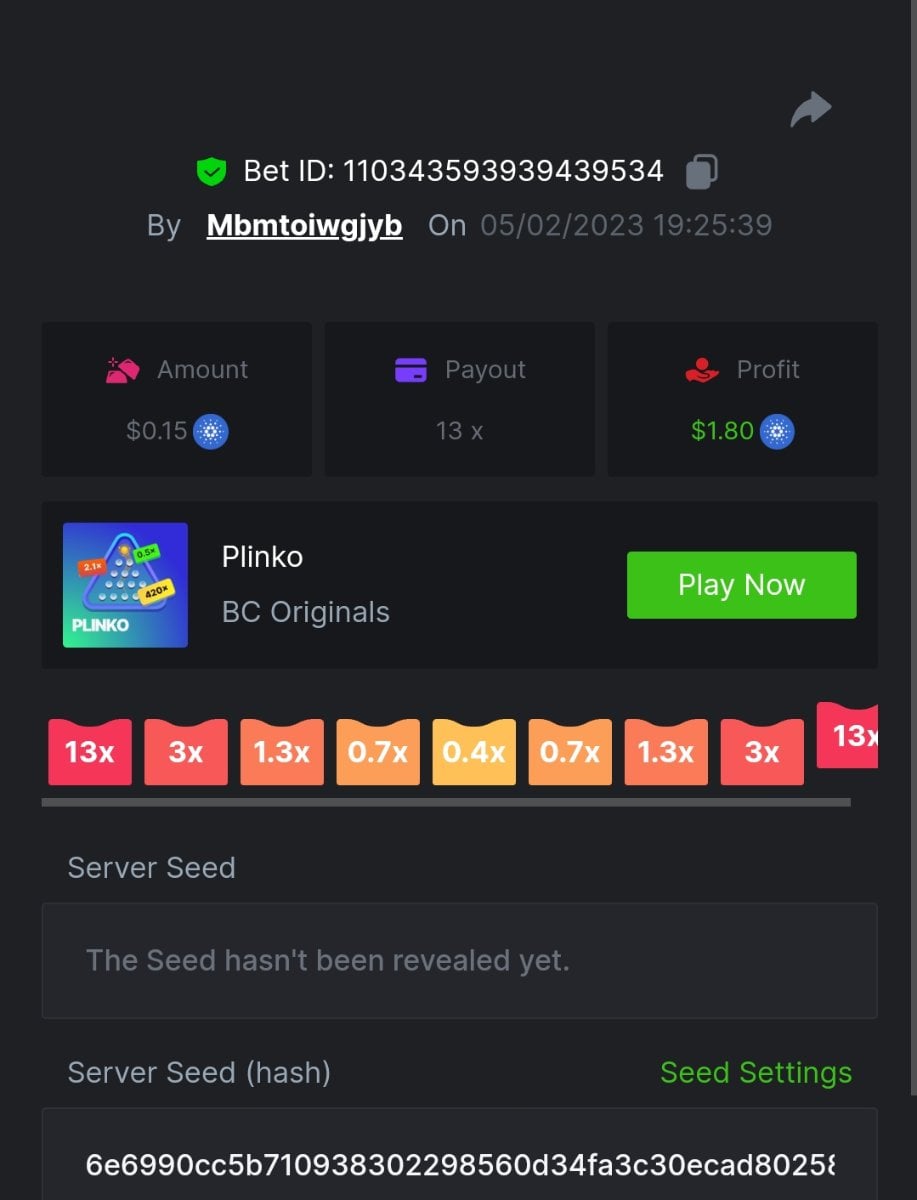
Task: Share this bet via arrow icon
Action: pos(810,109)
